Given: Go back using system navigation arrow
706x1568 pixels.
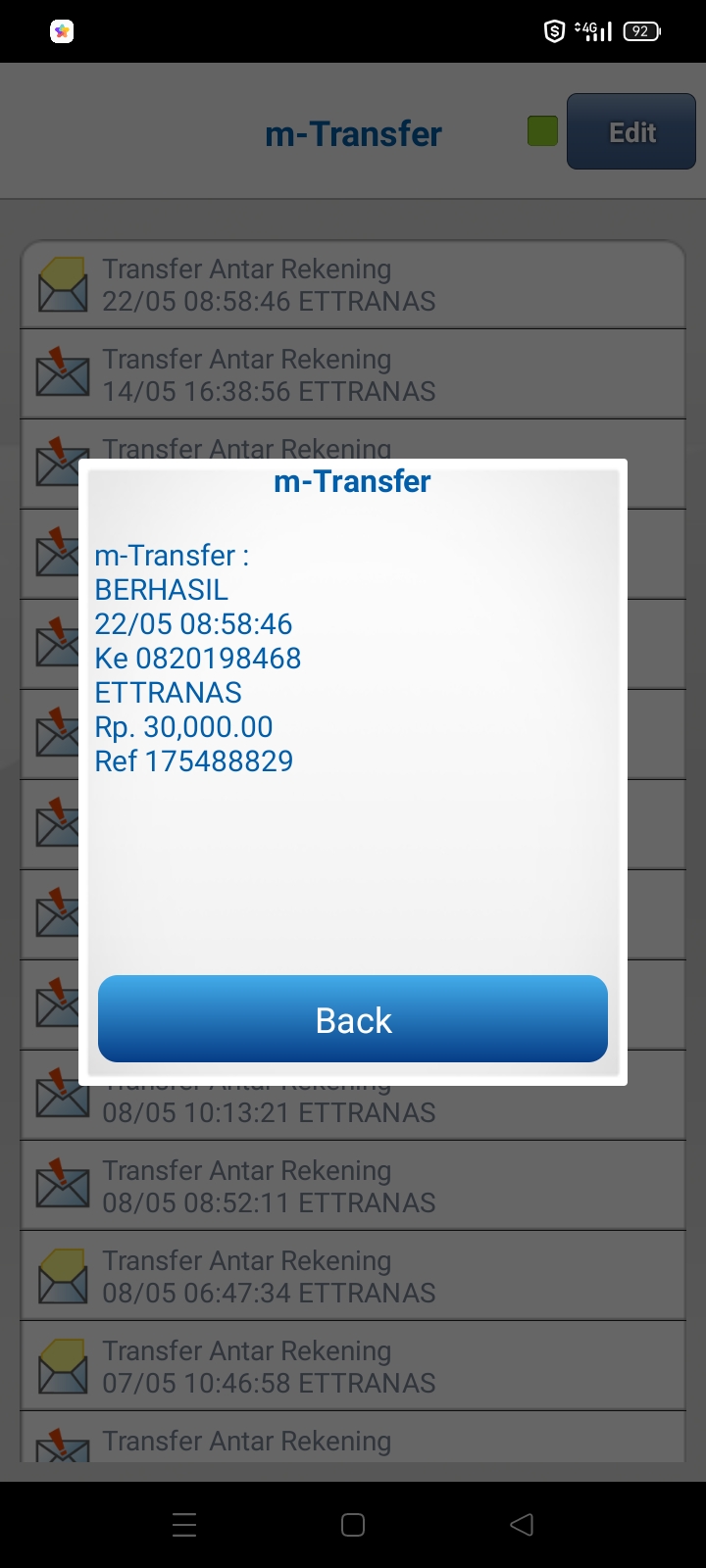Looking at the screenshot, I should click(x=522, y=1525).
